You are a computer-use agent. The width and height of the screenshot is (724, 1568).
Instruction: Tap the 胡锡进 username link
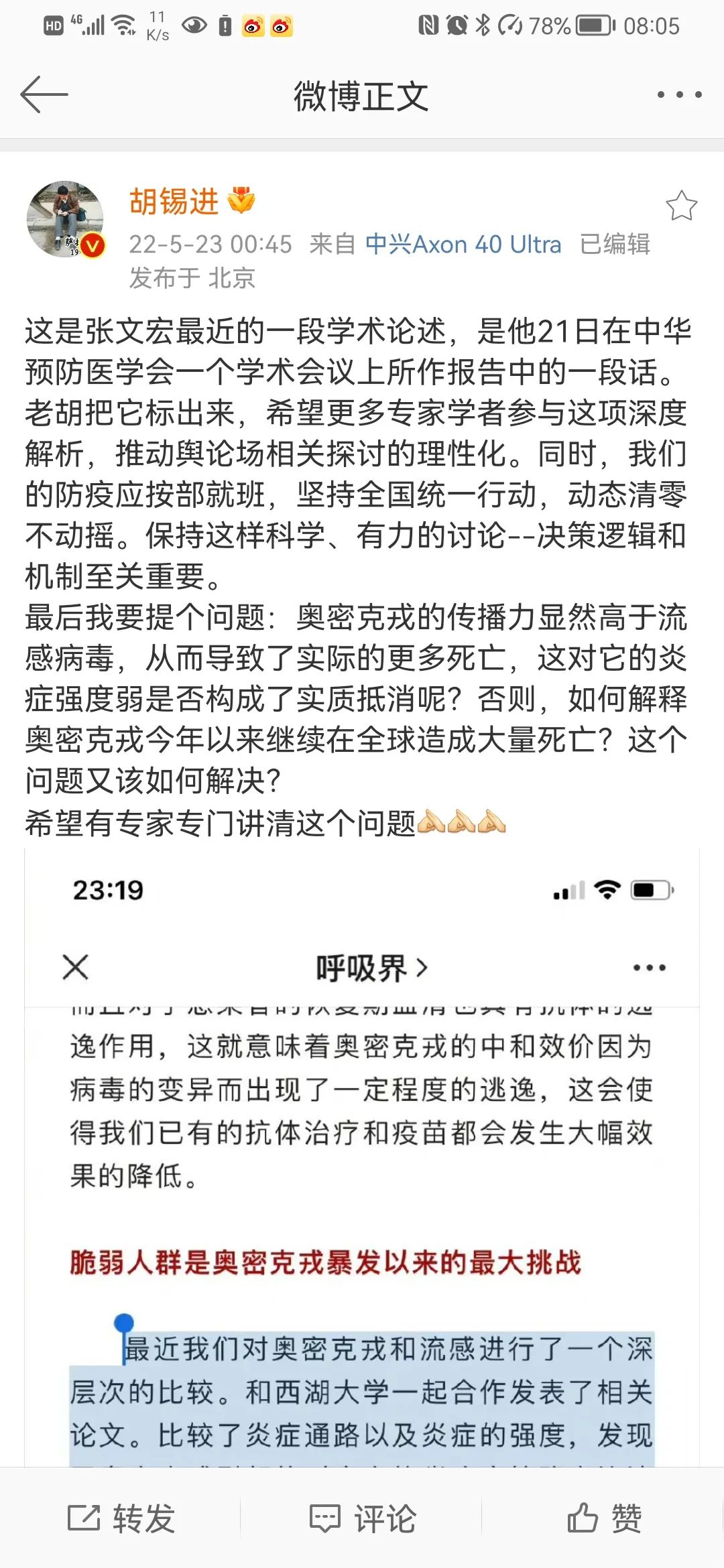click(174, 201)
